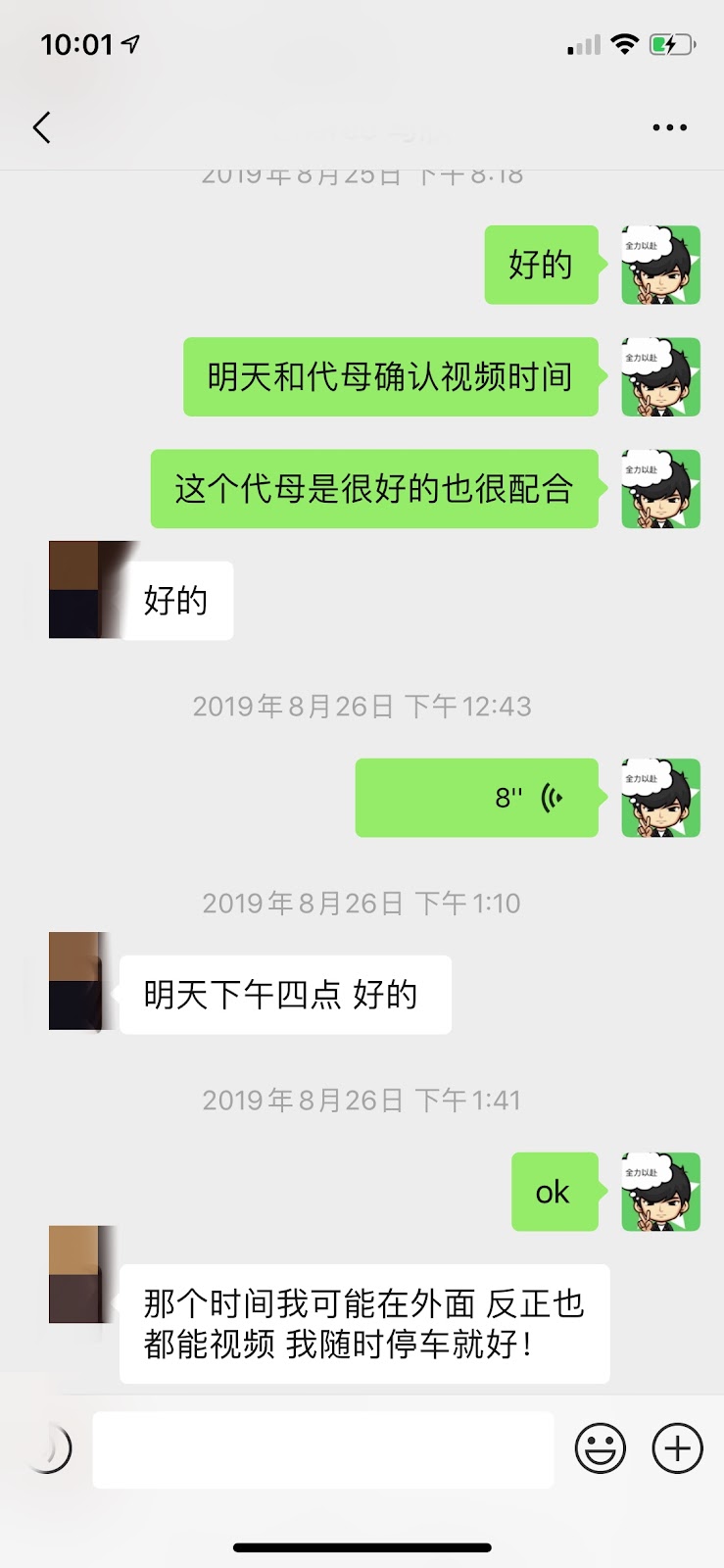Open the chat overflow menu
This screenshot has height=1568, width=724.
coord(669,127)
